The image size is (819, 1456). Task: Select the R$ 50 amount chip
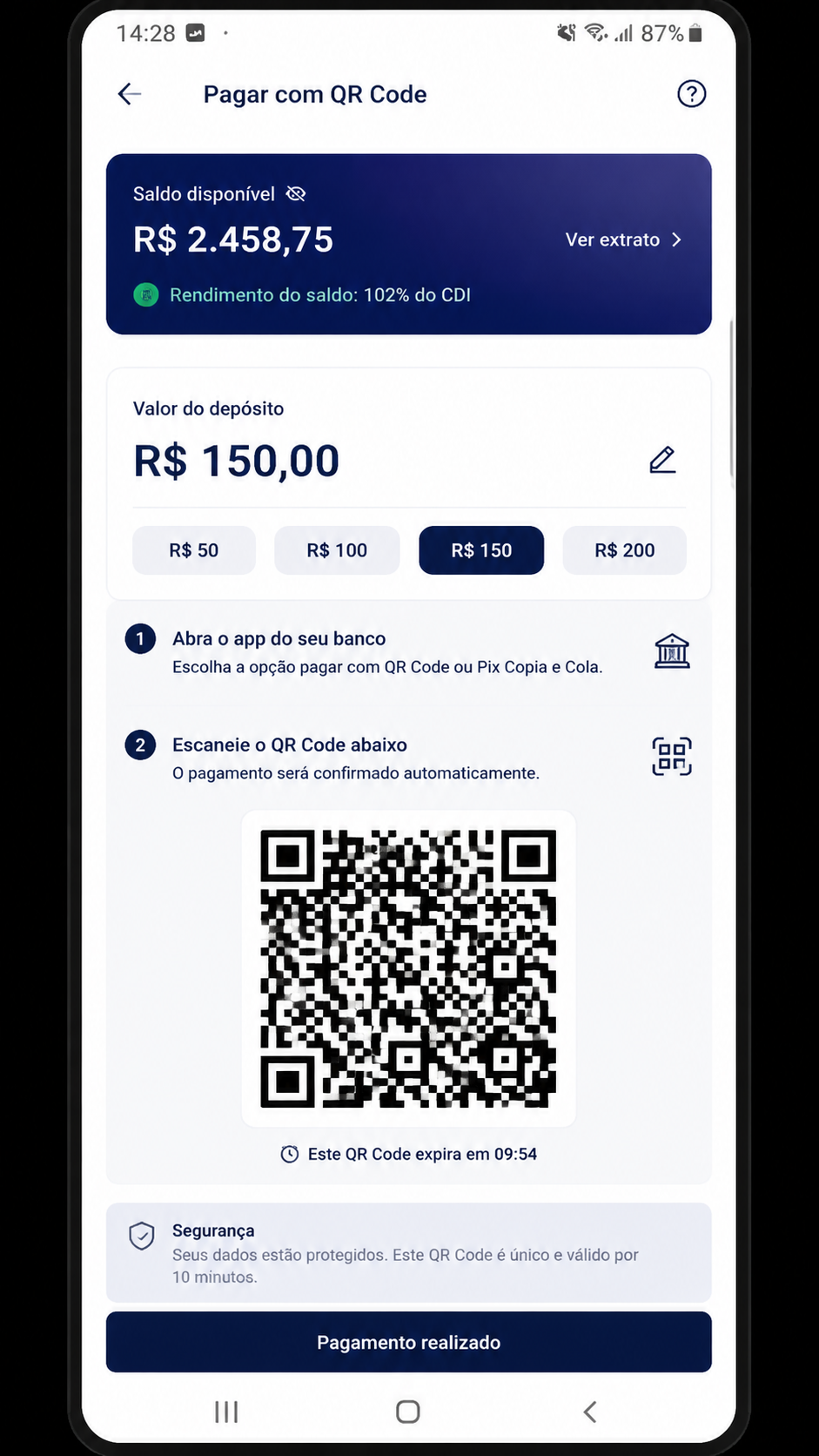[194, 550]
